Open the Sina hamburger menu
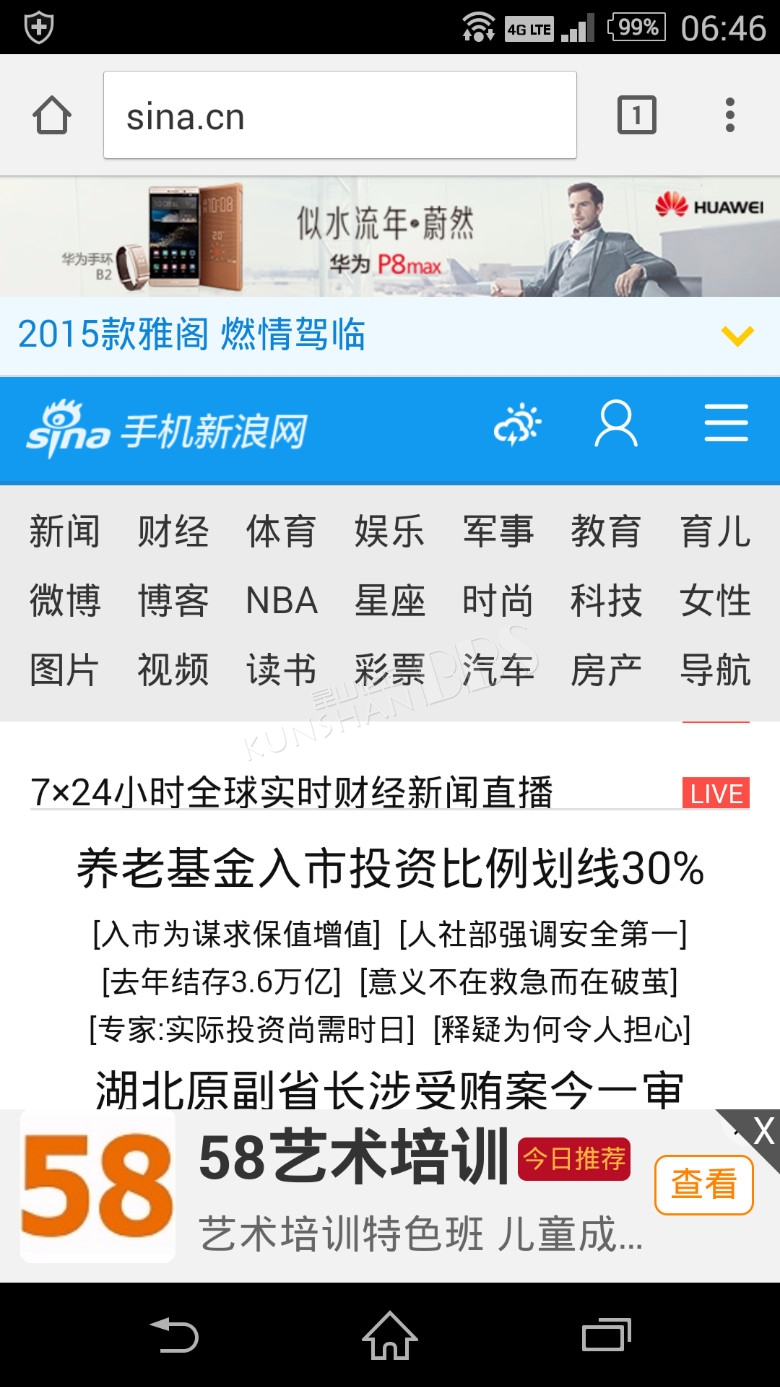The width and height of the screenshot is (780, 1387). pyautogui.click(x=726, y=424)
